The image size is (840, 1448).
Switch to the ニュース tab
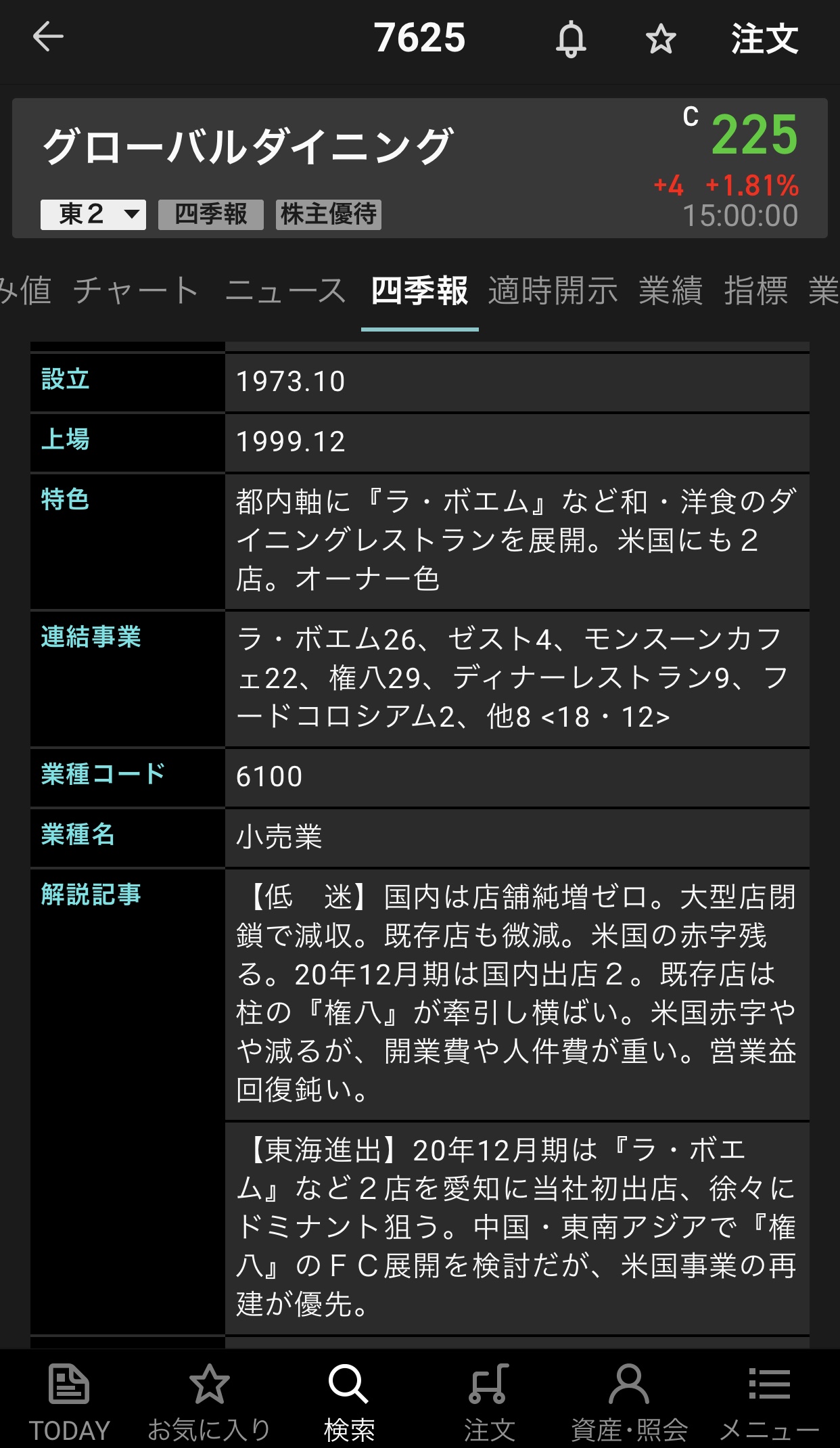[285, 291]
